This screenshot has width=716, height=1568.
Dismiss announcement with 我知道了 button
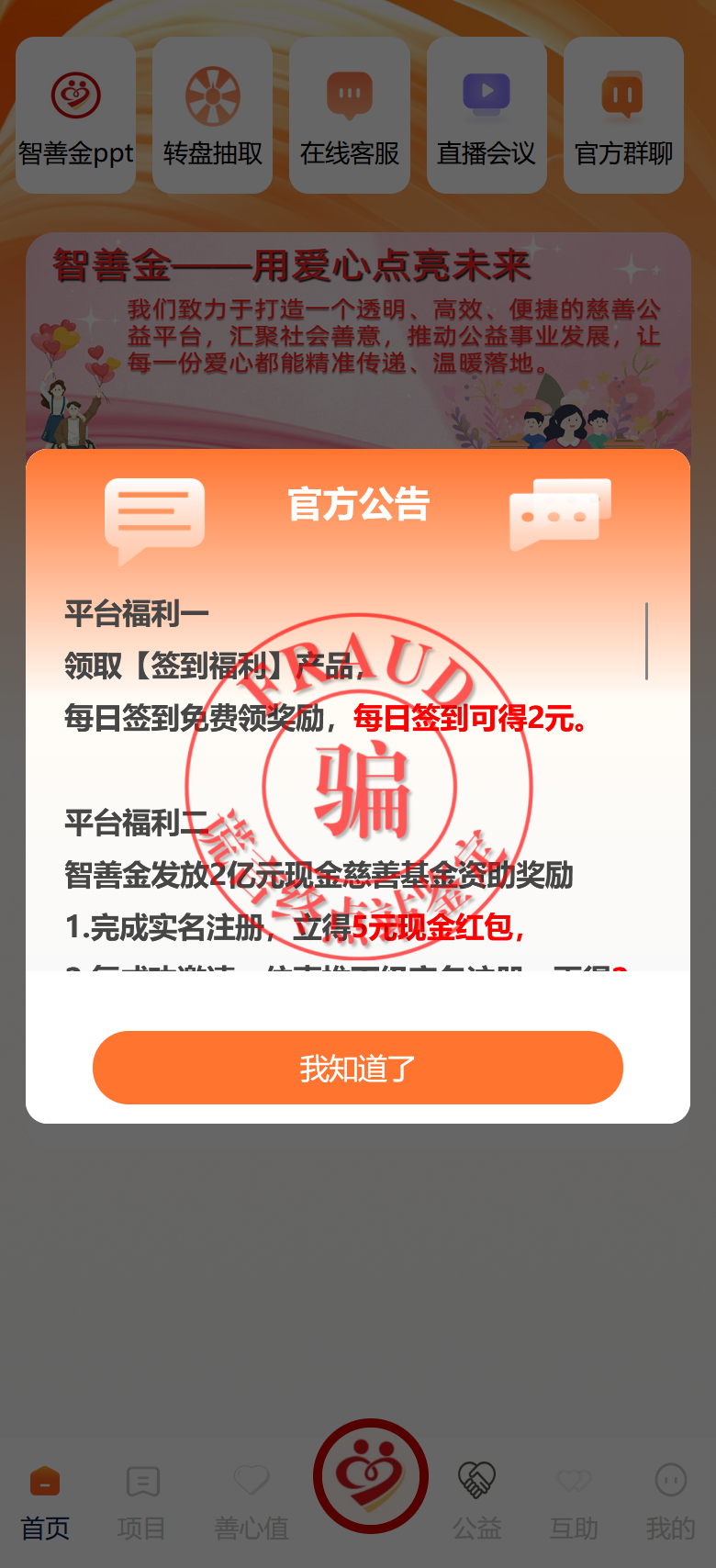358,1068
